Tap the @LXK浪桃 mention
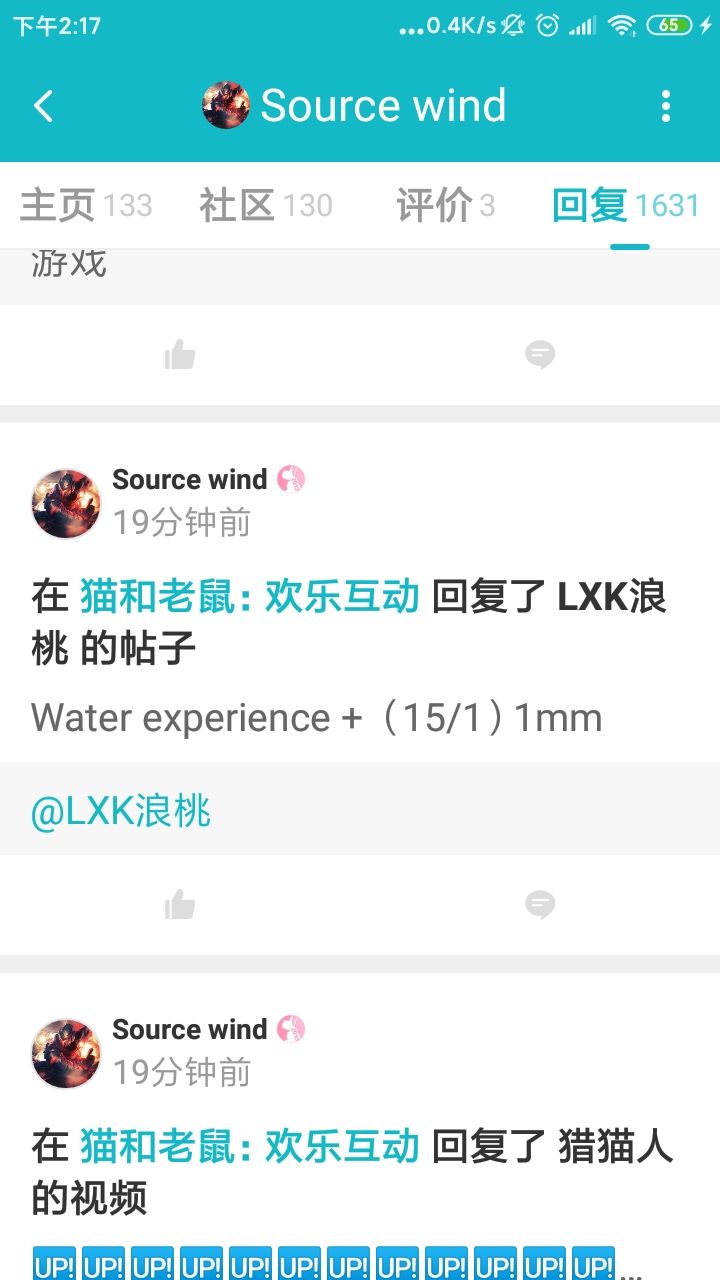This screenshot has height=1280, width=720. [121, 812]
